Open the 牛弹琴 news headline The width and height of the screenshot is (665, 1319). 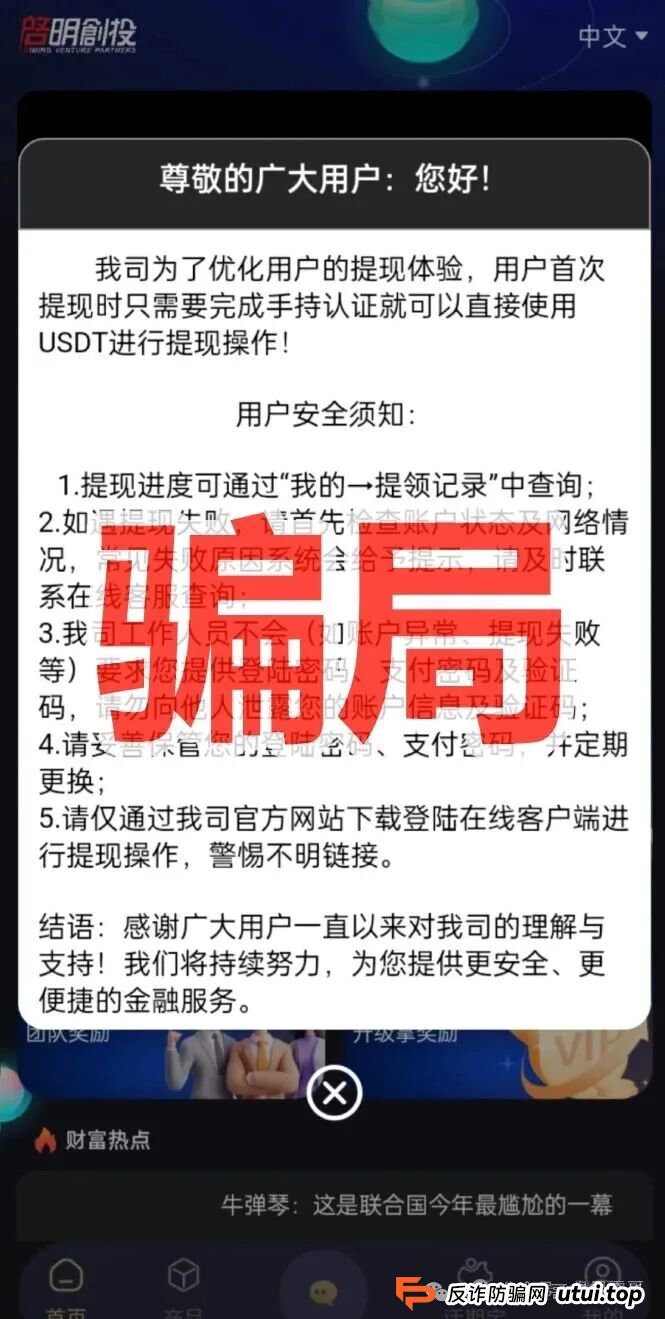pyautogui.click(x=416, y=1205)
